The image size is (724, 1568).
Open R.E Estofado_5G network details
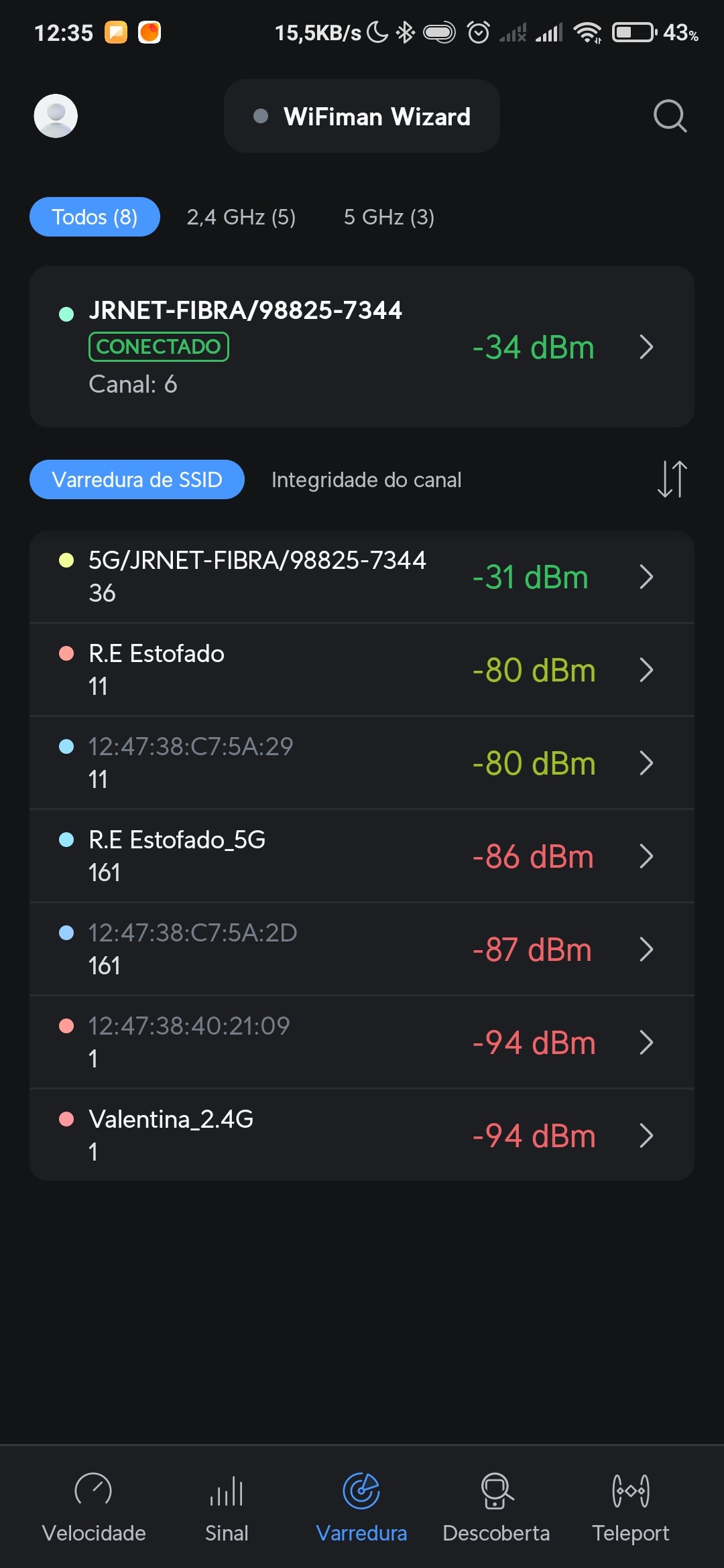[362, 856]
